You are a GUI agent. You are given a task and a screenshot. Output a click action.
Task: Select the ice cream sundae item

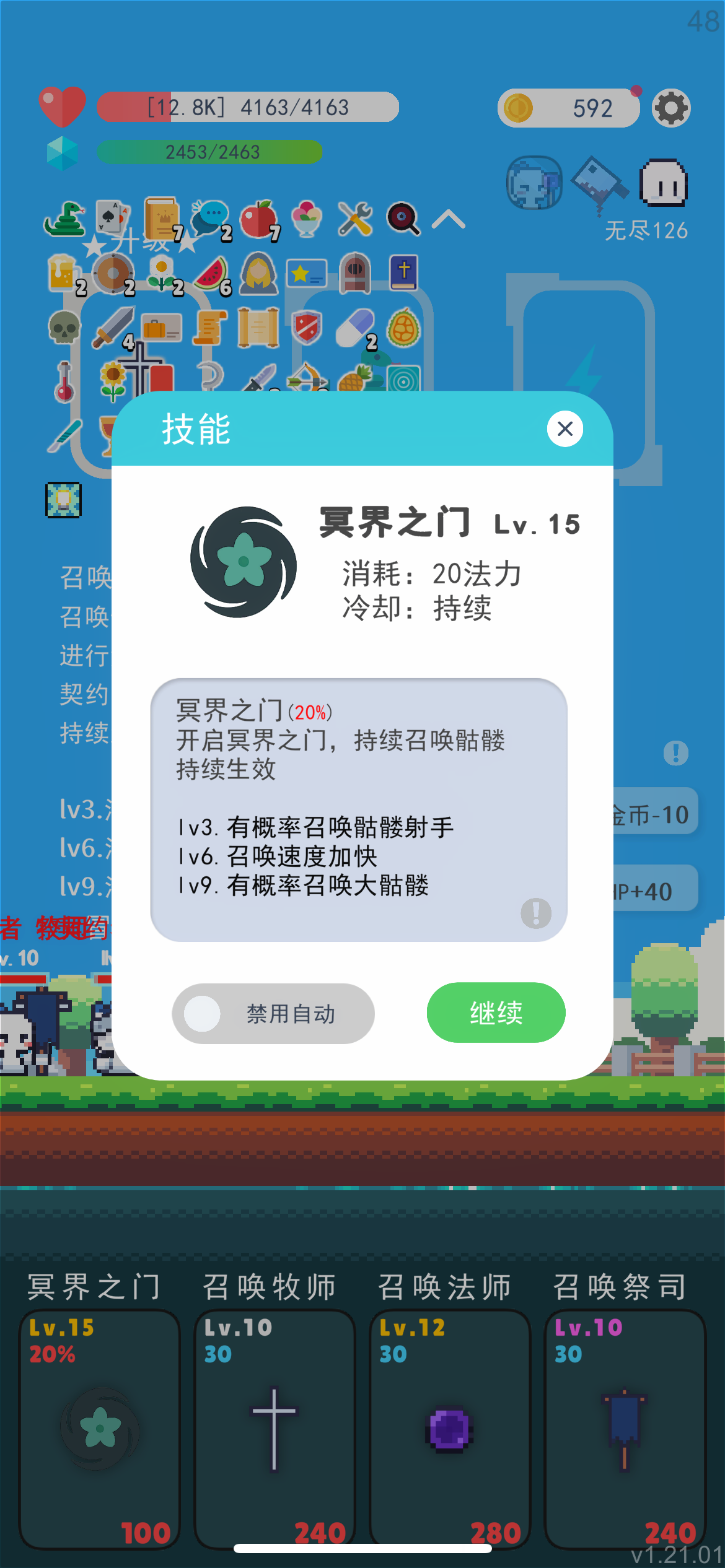click(307, 218)
